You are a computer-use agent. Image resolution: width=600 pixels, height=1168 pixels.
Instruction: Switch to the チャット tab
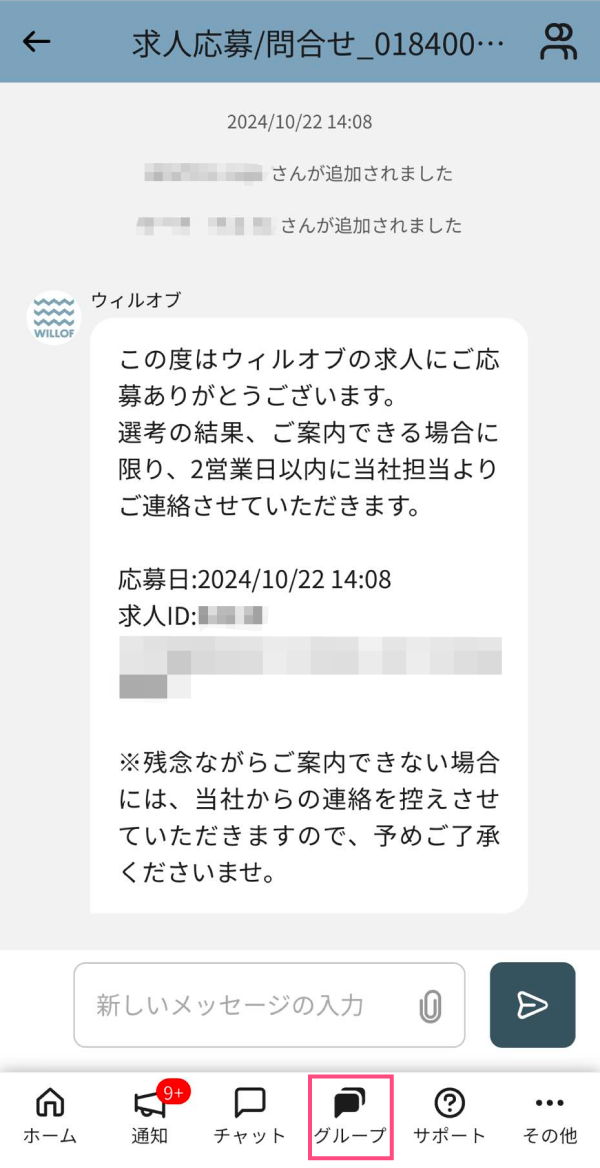(x=249, y=1115)
